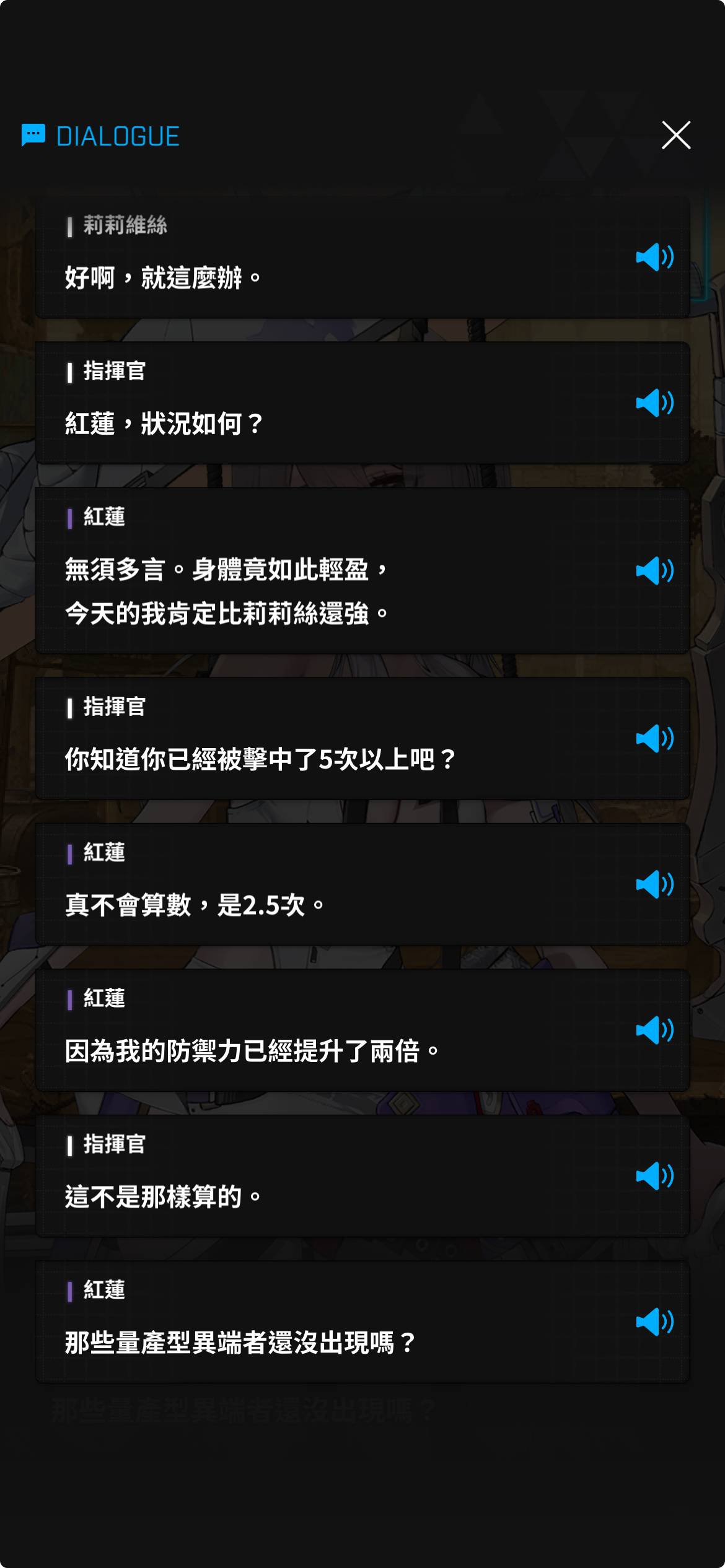
Task: Play audio of 無須多言 dialogue line
Action: click(654, 570)
